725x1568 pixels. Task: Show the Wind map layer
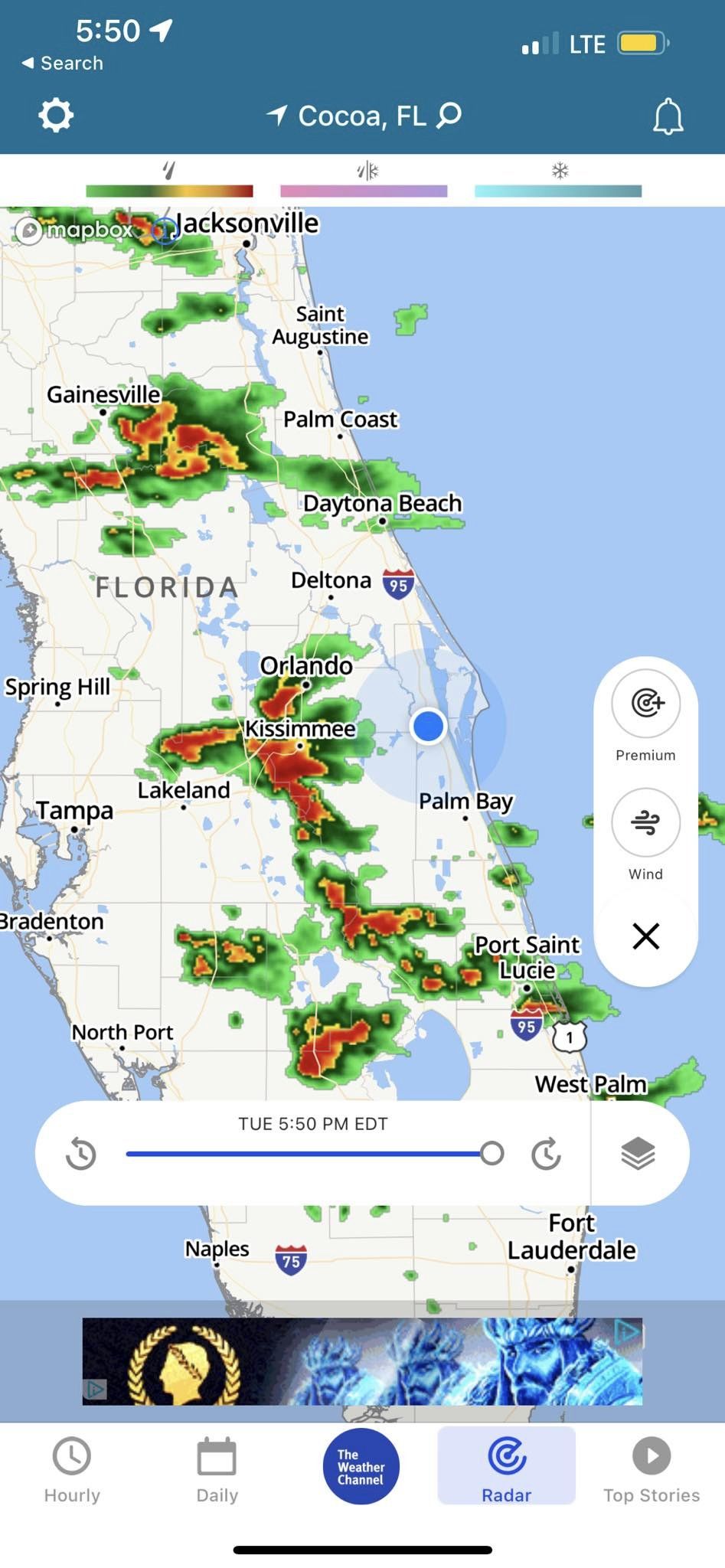click(x=645, y=822)
